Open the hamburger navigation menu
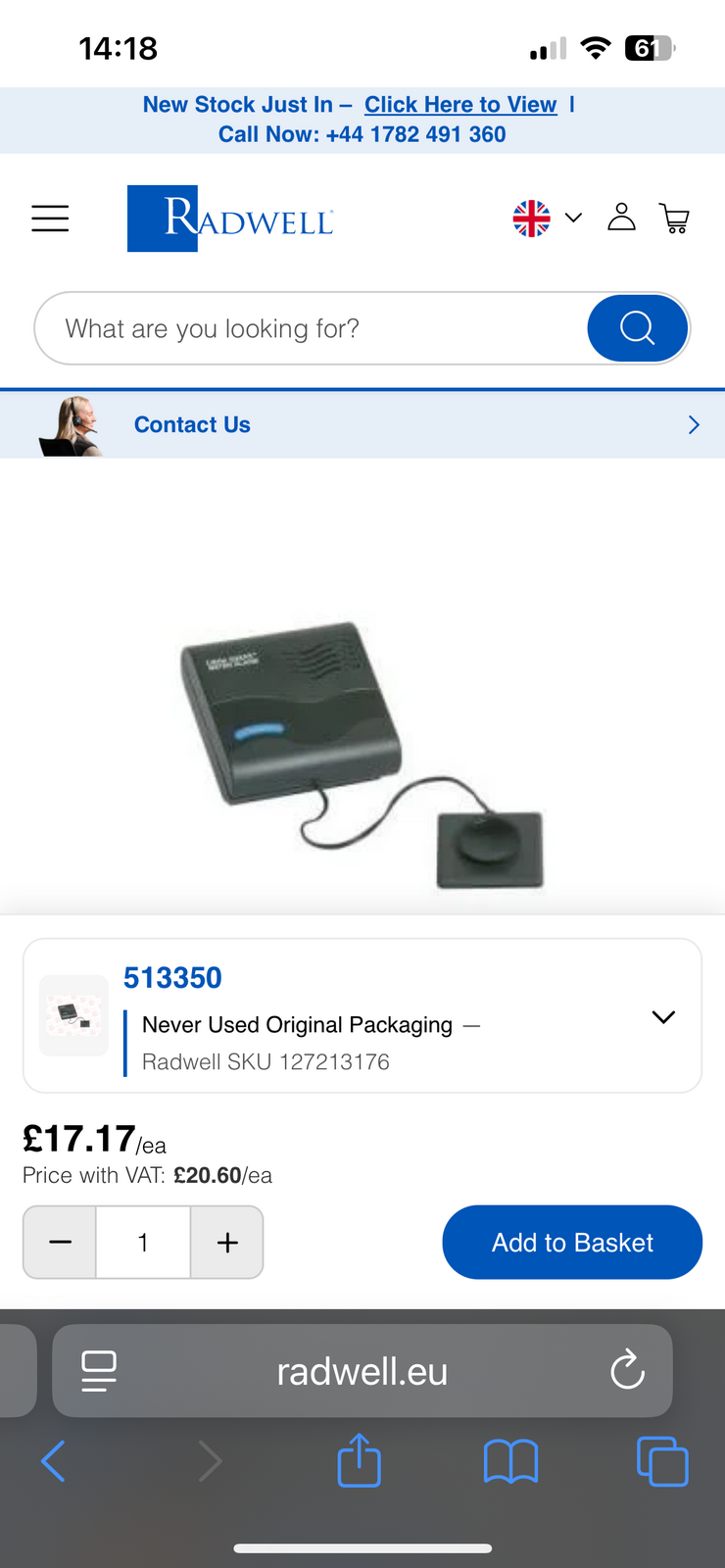The height and width of the screenshot is (1568, 725). tap(50, 219)
